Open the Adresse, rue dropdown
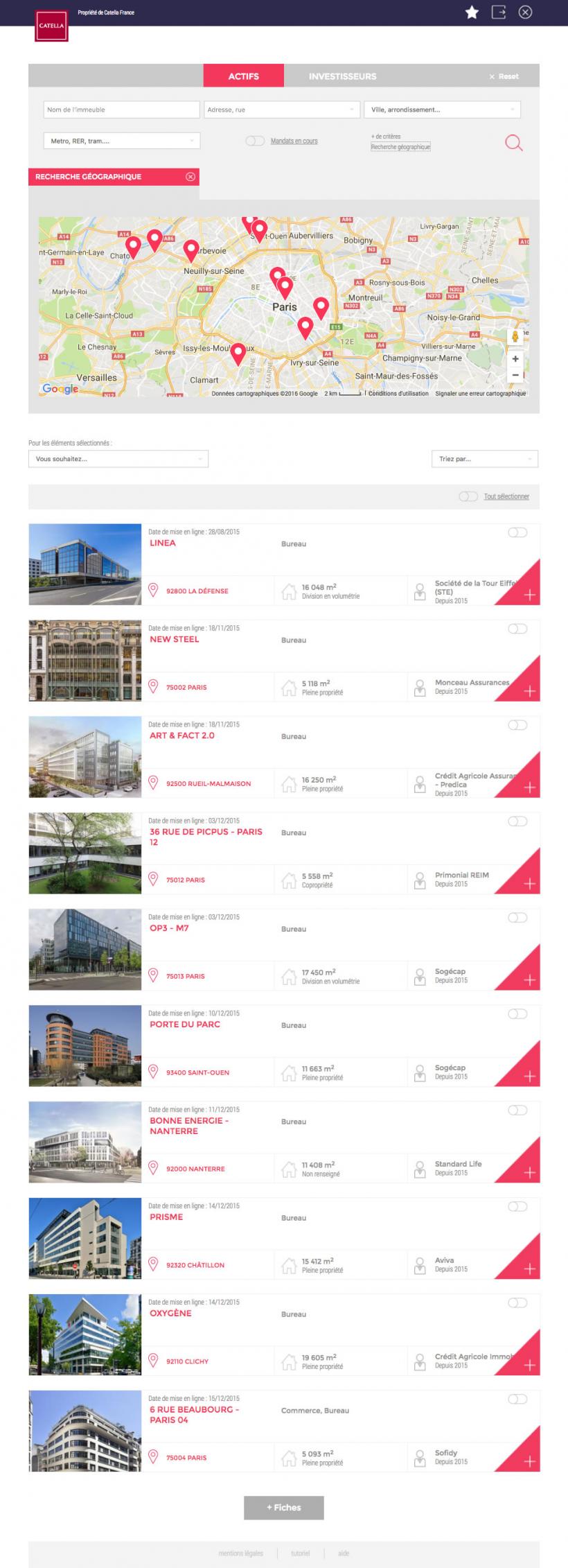The width and height of the screenshot is (568, 1568). click(282, 110)
